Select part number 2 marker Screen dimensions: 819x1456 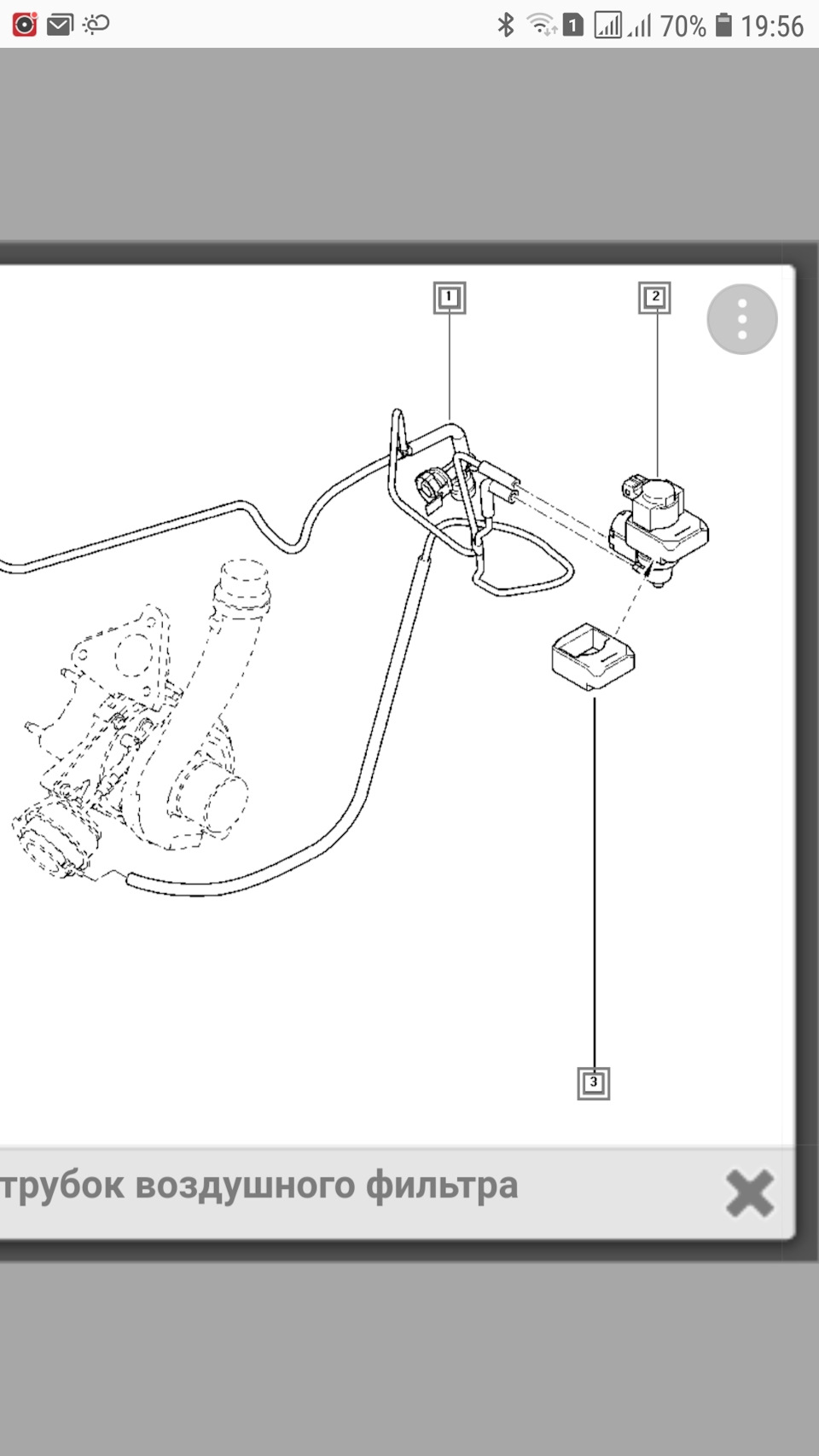tap(654, 297)
